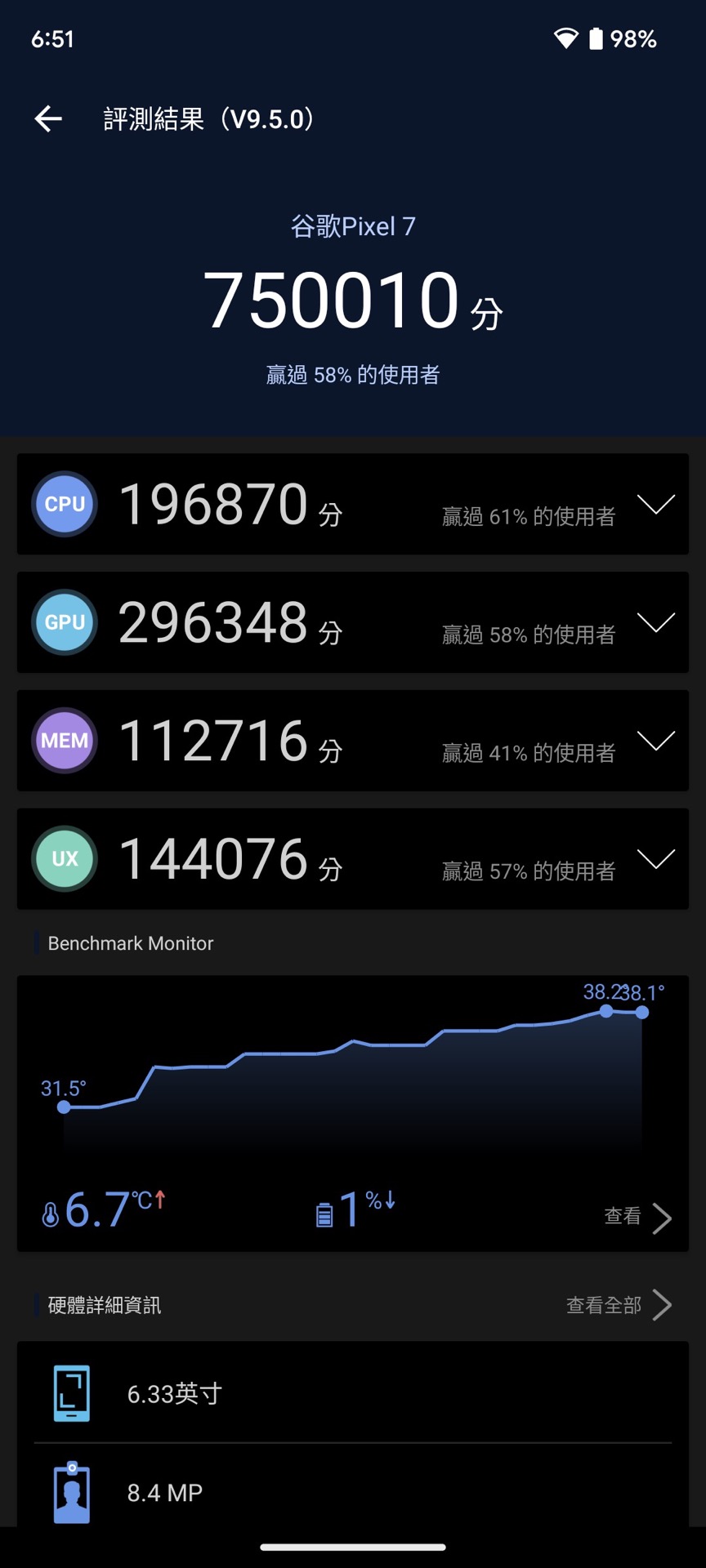
Task: Tap the back arrow to leave results
Action: 47,118
